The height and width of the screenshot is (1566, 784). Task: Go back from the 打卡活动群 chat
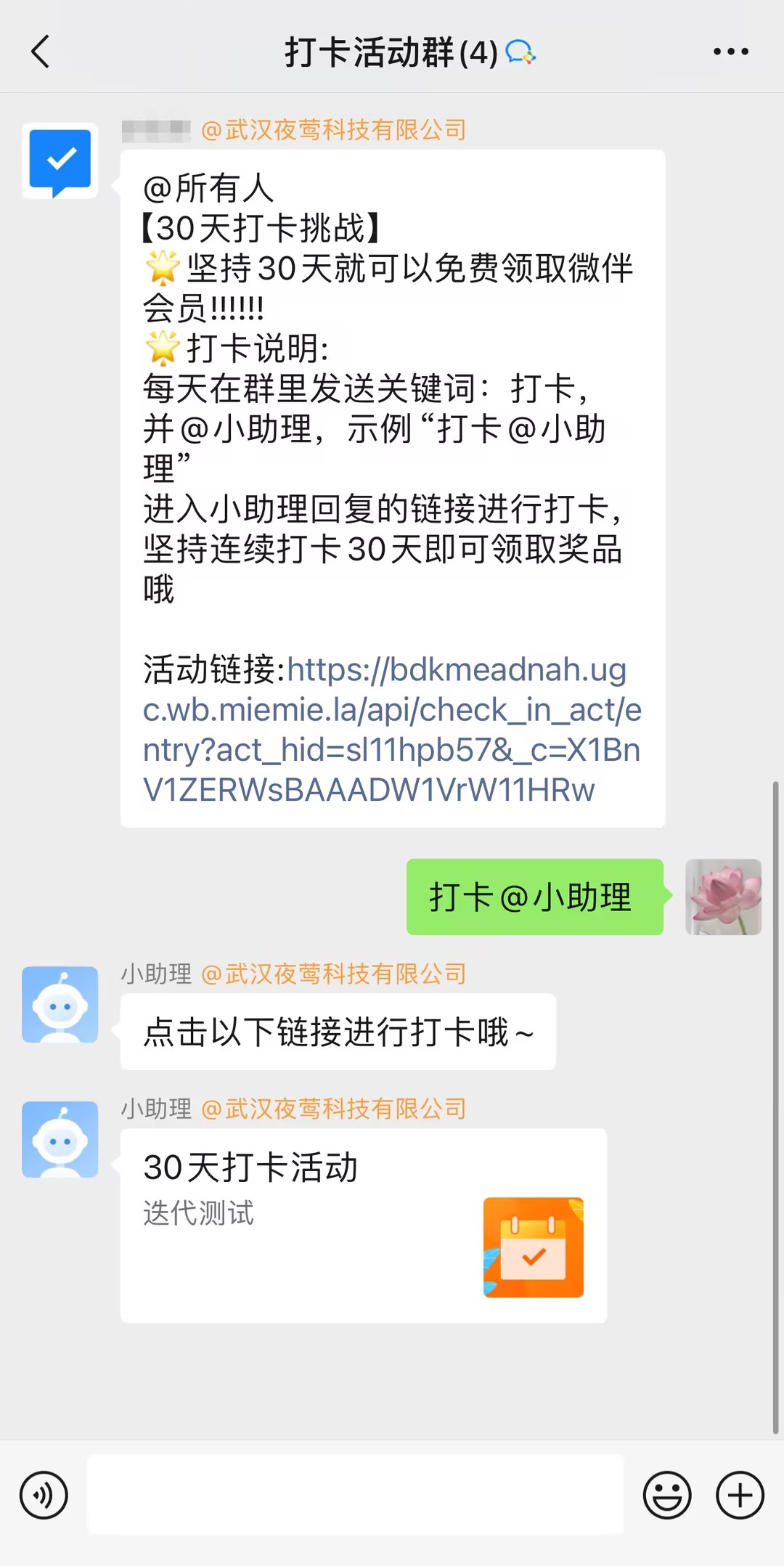tap(41, 52)
